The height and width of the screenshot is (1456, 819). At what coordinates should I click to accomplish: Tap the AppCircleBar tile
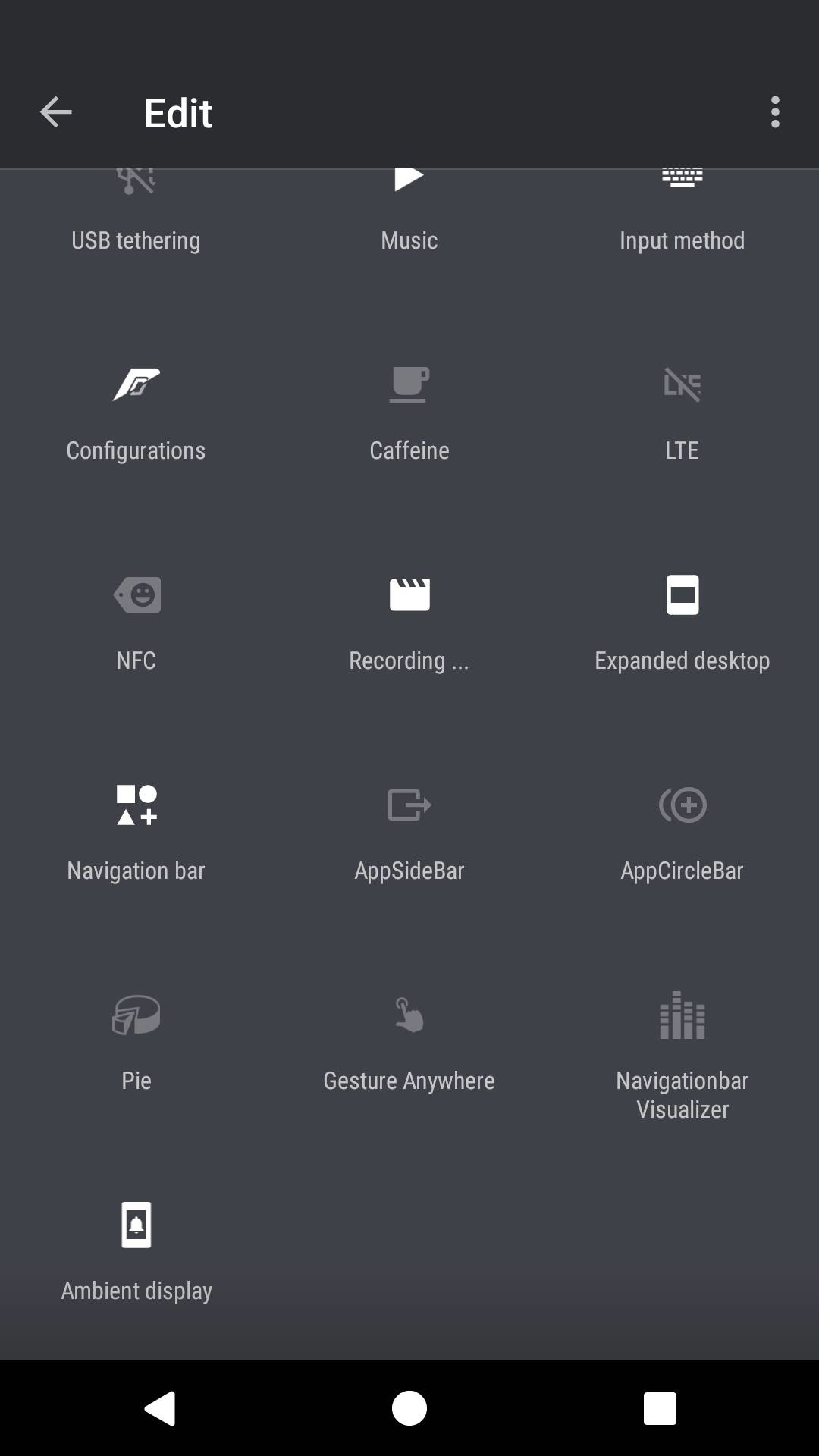point(682,833)
